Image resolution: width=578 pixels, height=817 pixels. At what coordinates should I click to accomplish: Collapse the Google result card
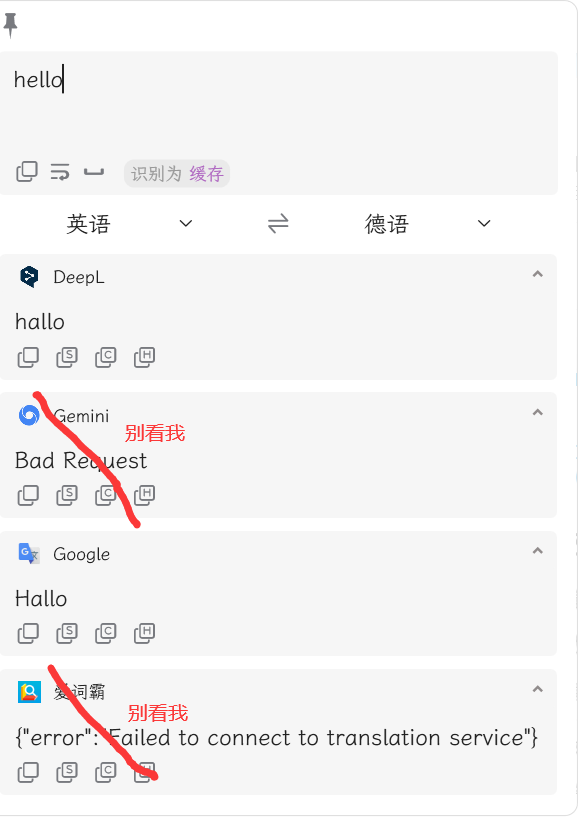[x=537, y=551]
